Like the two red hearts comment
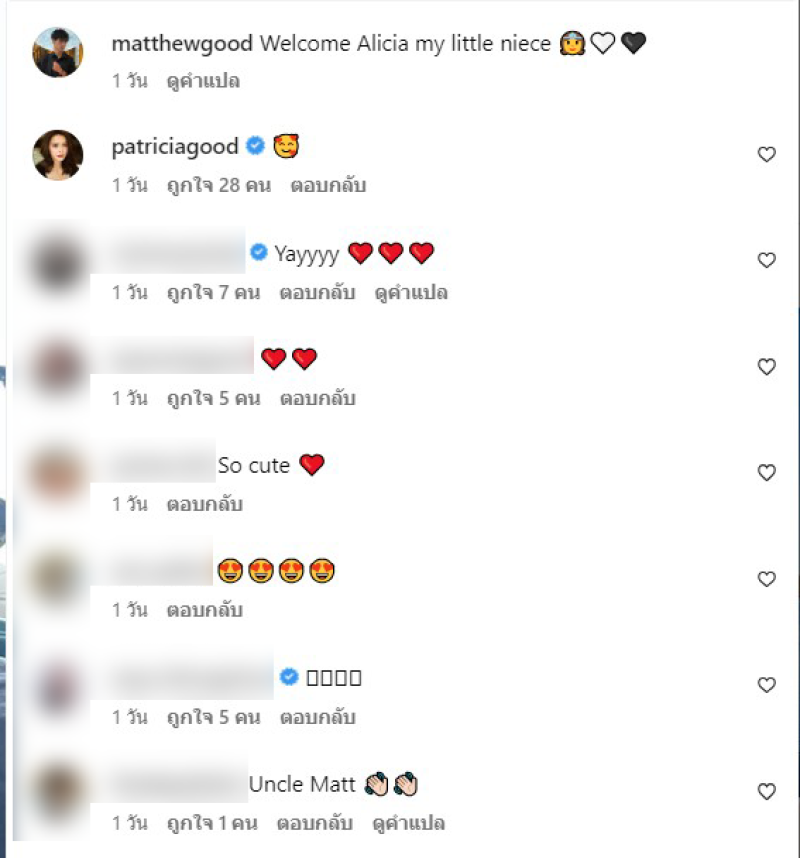 pyautogui.click(x=766, y=367)
